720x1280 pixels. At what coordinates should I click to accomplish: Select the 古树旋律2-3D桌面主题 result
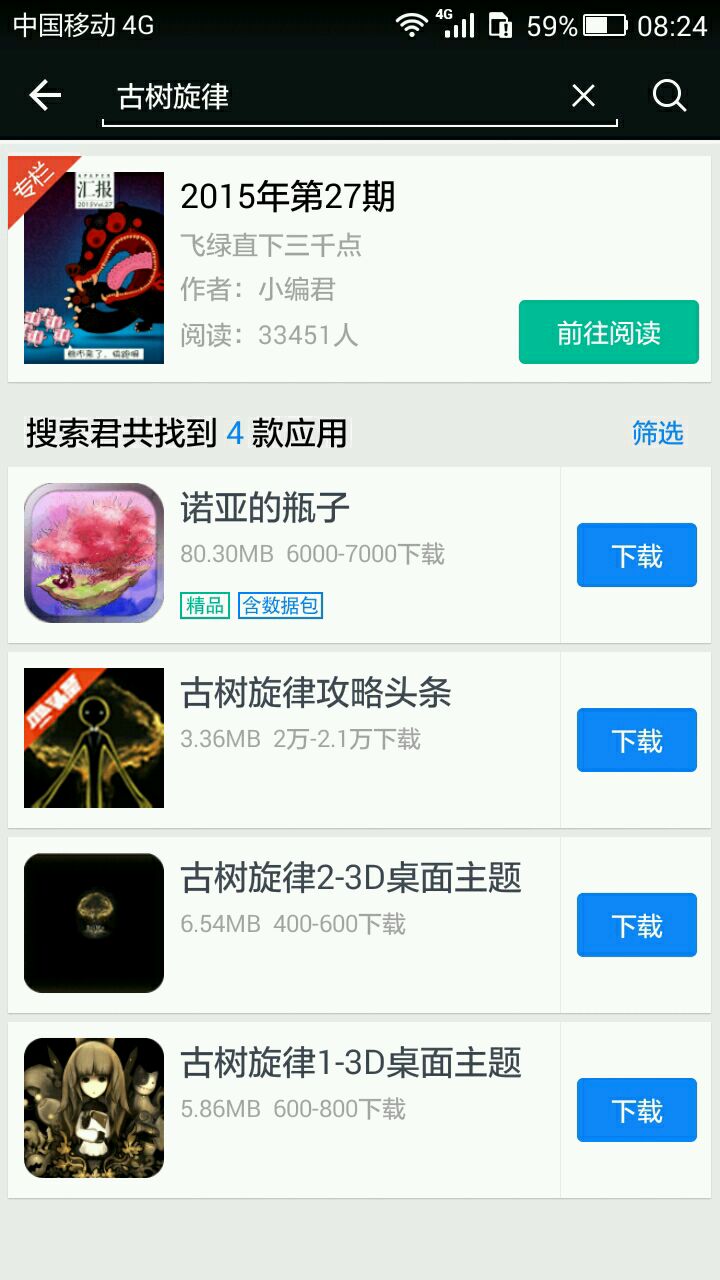pyautogui.click(x=300, y=925)
